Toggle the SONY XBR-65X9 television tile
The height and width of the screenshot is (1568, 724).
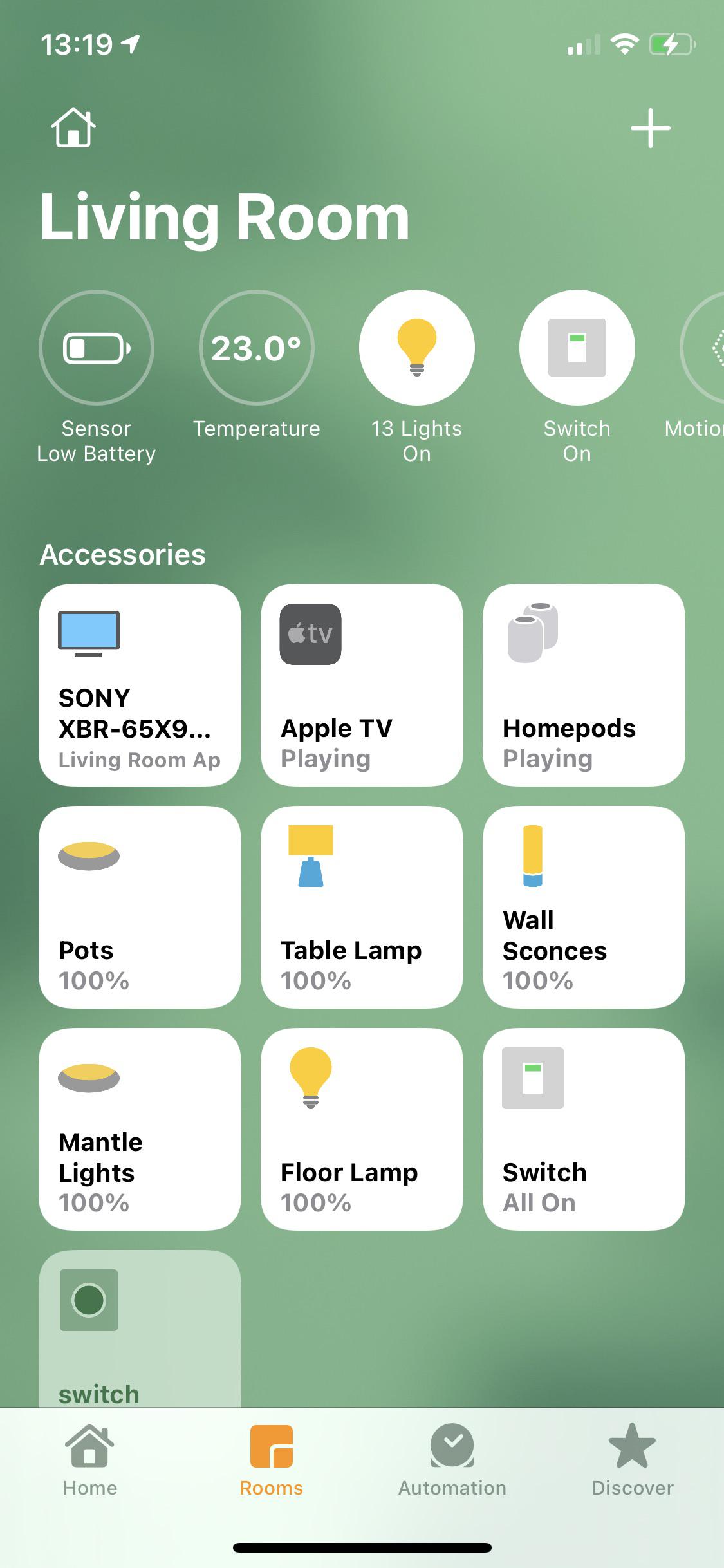tap(140, 685)
